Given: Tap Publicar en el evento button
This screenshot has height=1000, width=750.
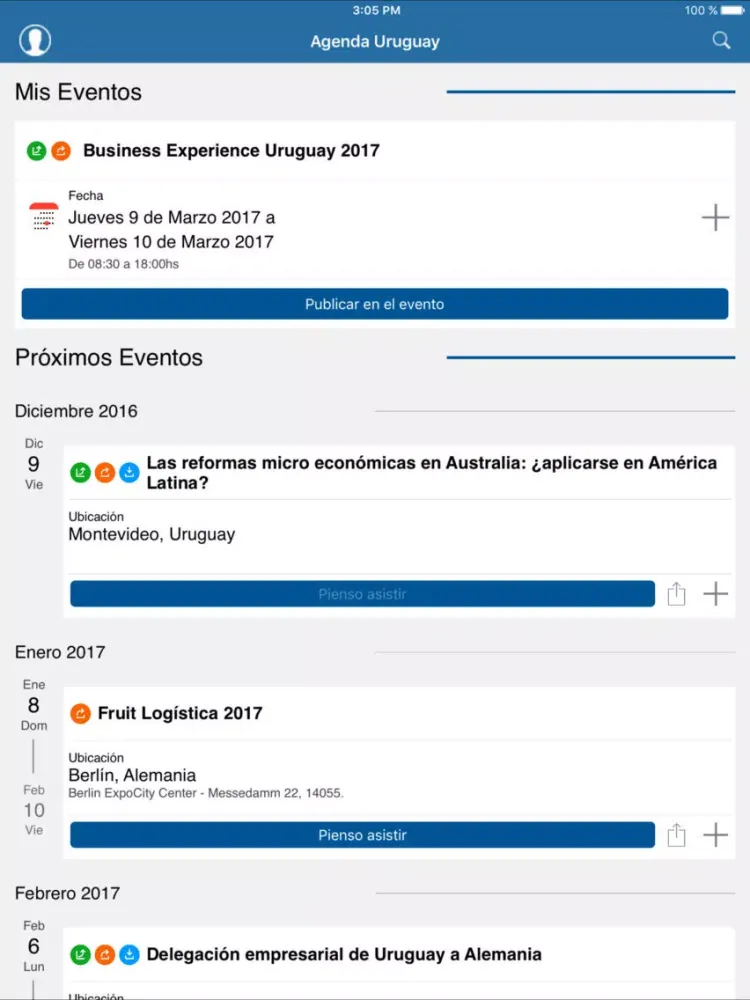Looking at the screenshot, I should tap(375, 304).
